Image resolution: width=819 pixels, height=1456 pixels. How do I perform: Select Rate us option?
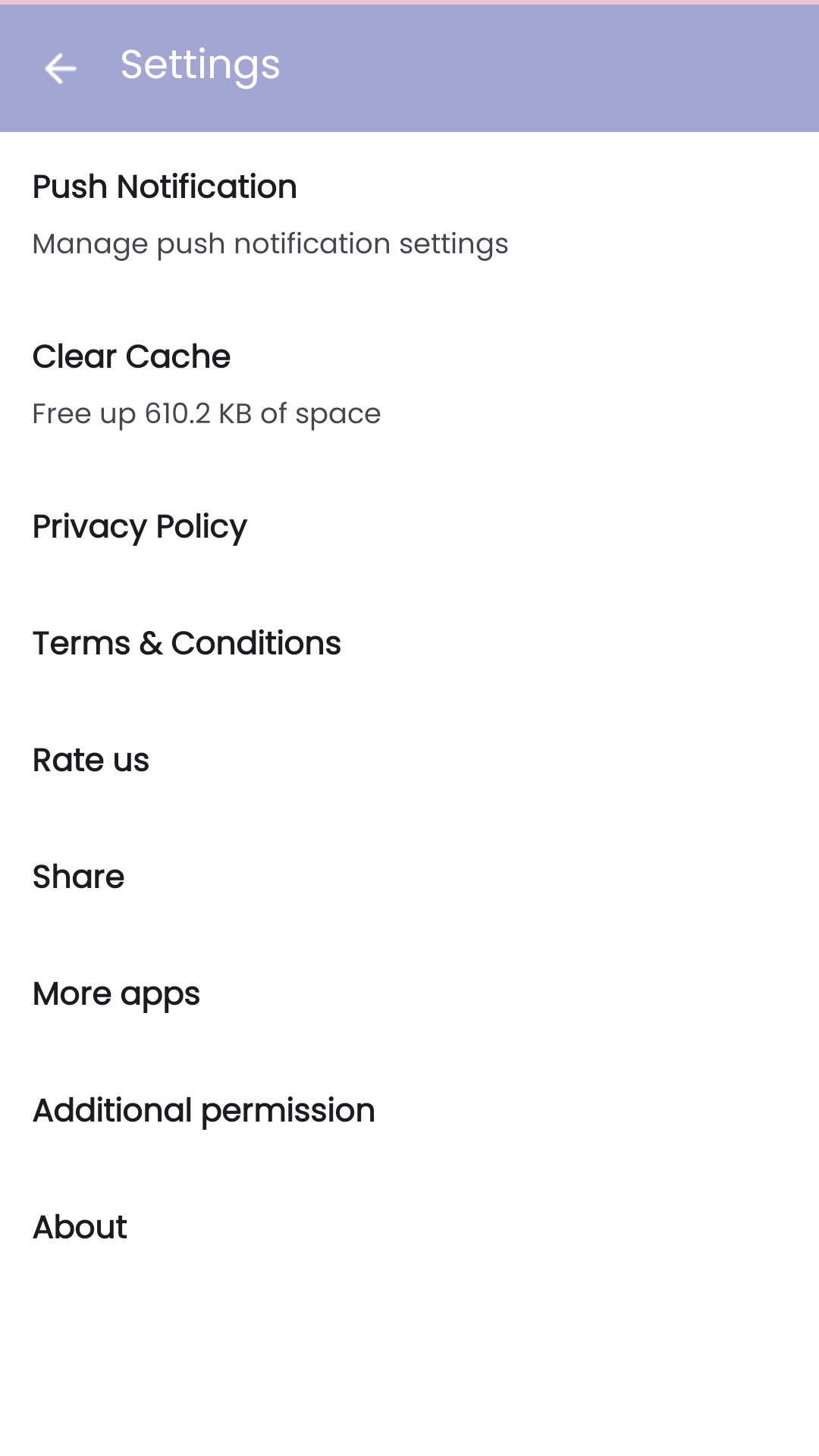click(90, 760)
